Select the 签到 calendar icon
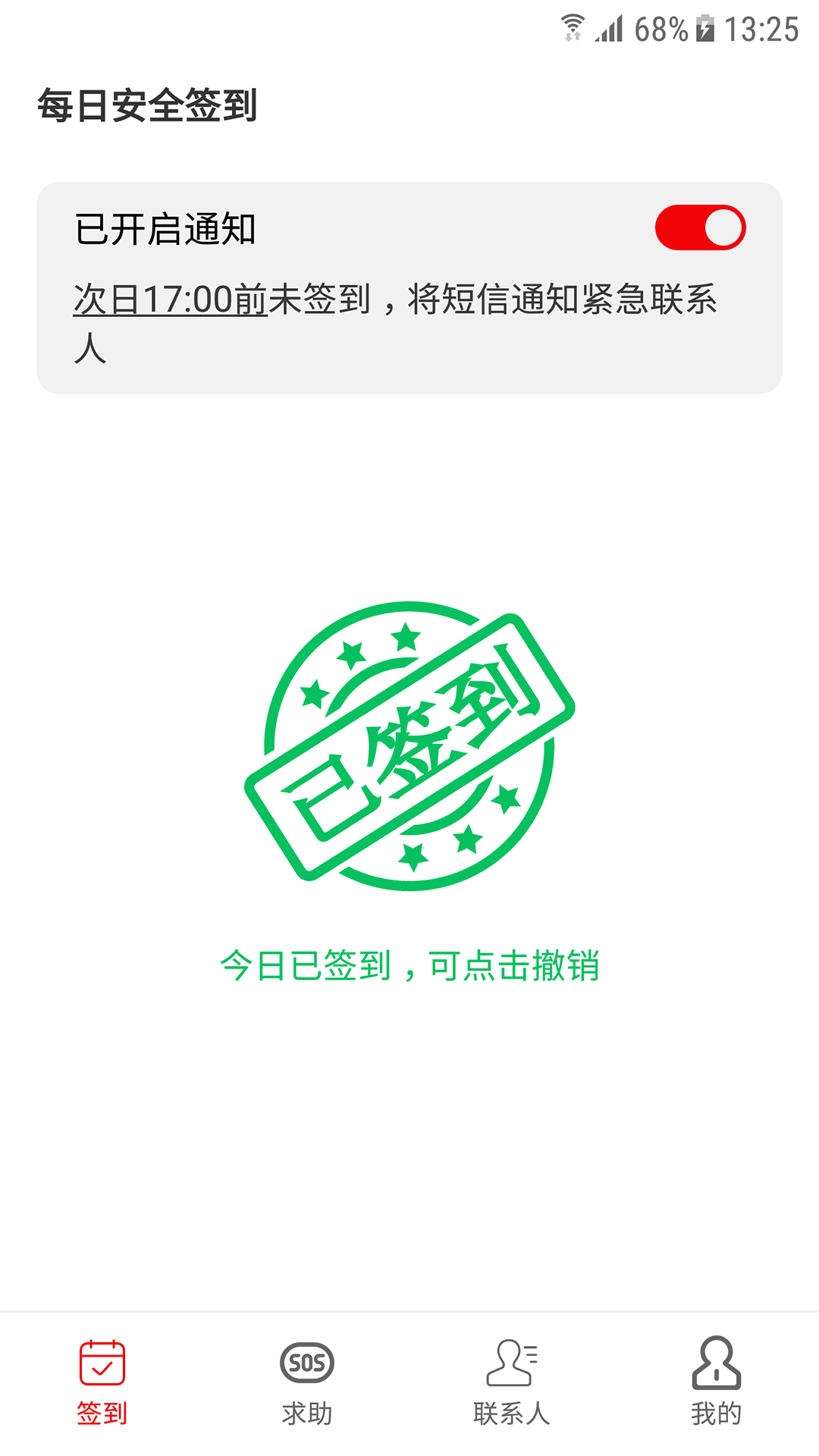This screenshot has width=819, height=1456. pos(101,1379)
